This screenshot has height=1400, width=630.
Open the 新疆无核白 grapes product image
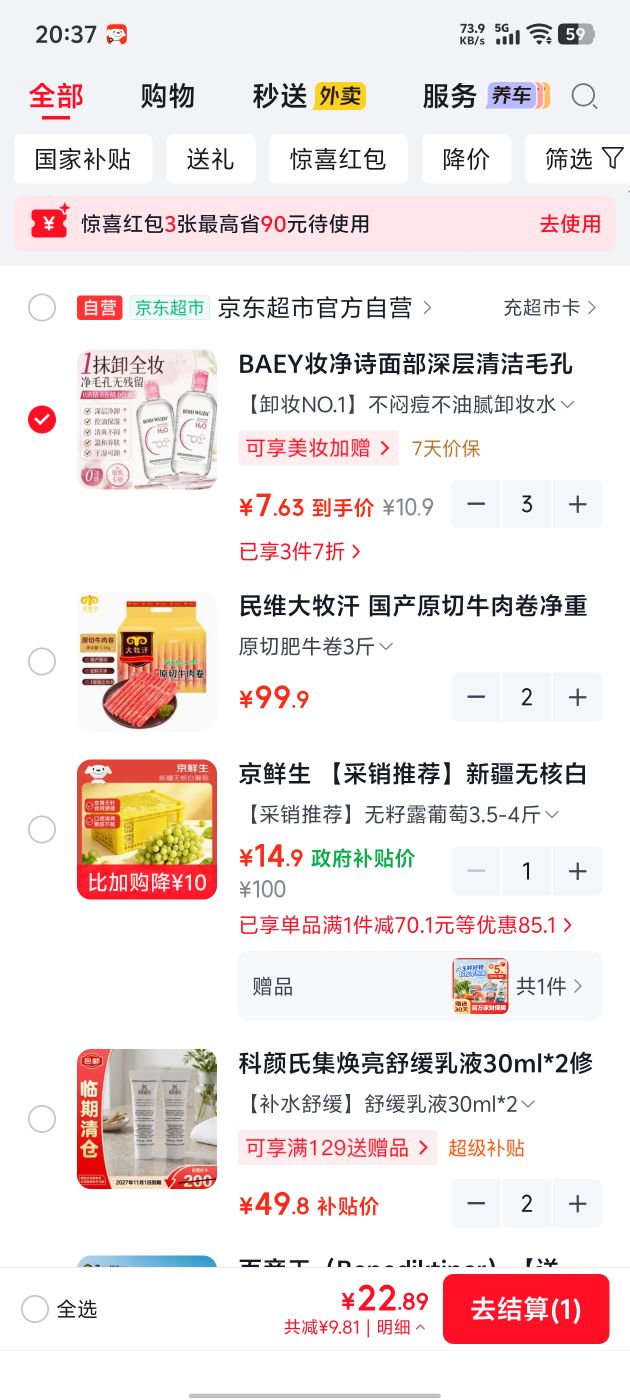coord(147,829)
